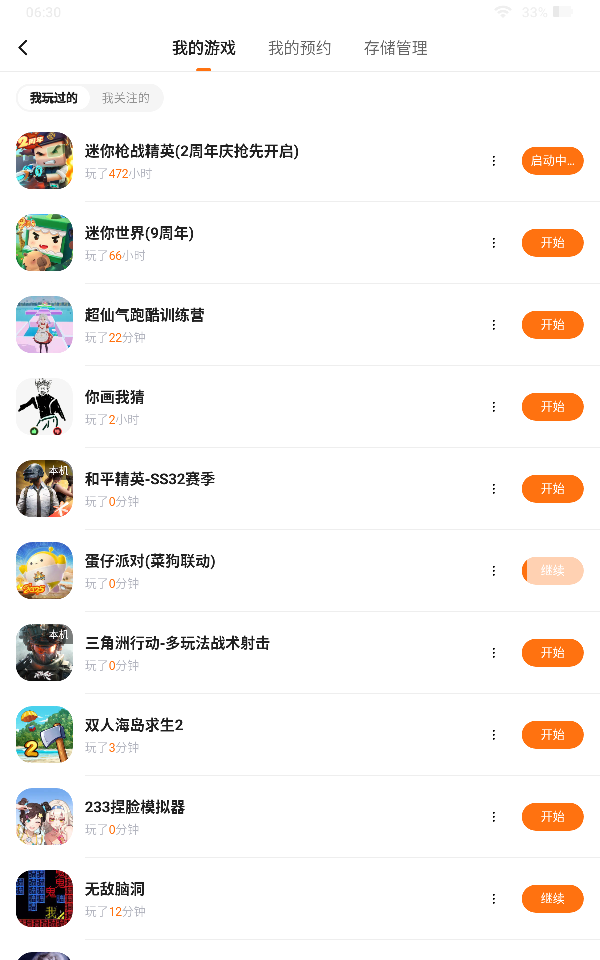This screenshot has width=600, height=960.
Task: Launch 你画我猜 via 开始
Action: click(x=552, y=407)
